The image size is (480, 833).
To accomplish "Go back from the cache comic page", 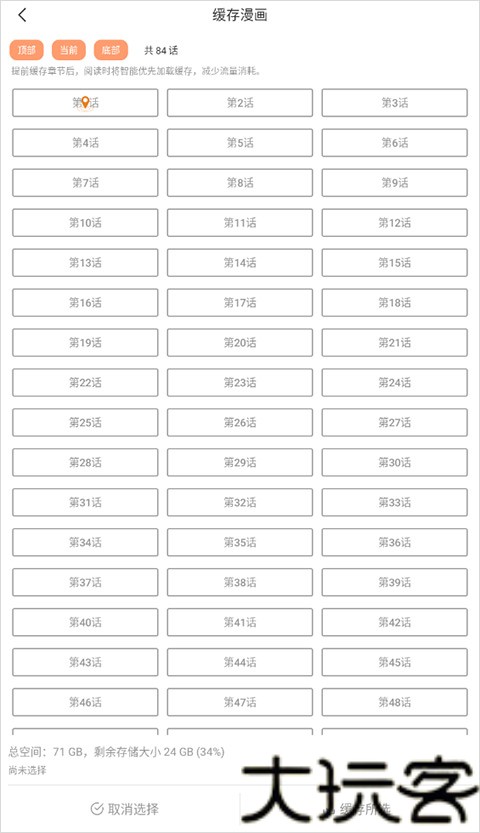I will tap(22, 15).
